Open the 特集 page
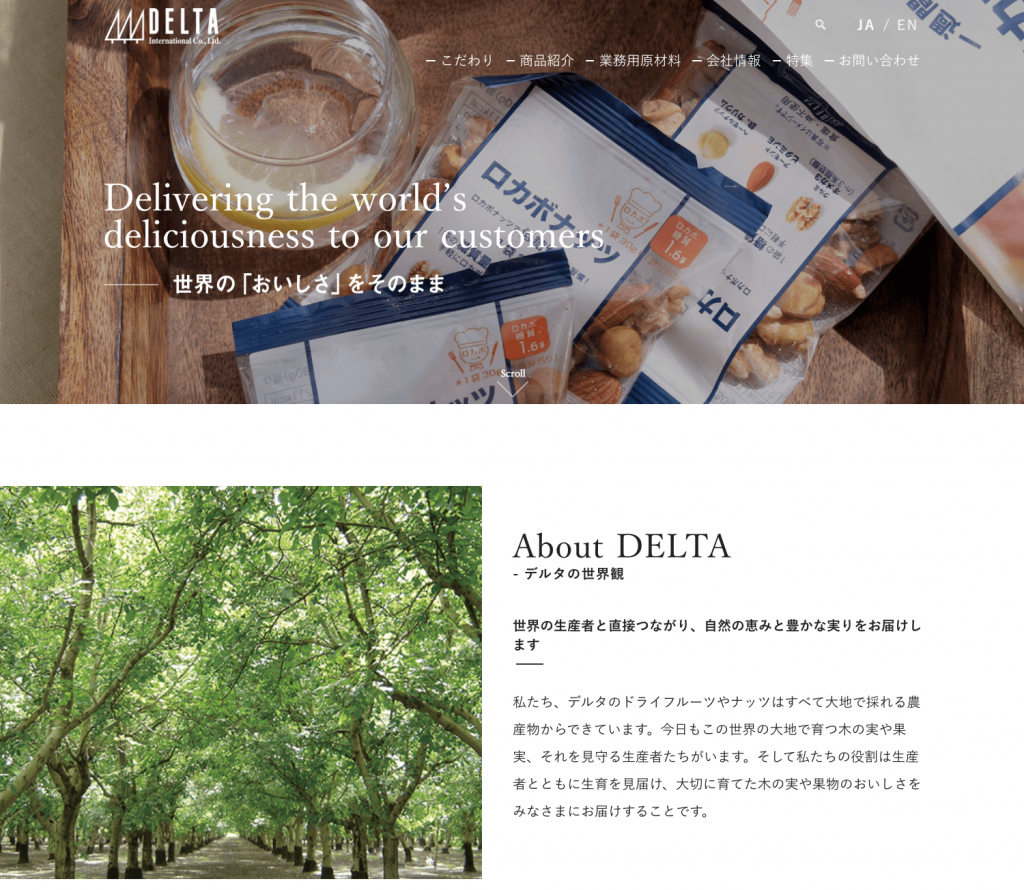This screenshot has height=890, width=1024. (799, 60)
